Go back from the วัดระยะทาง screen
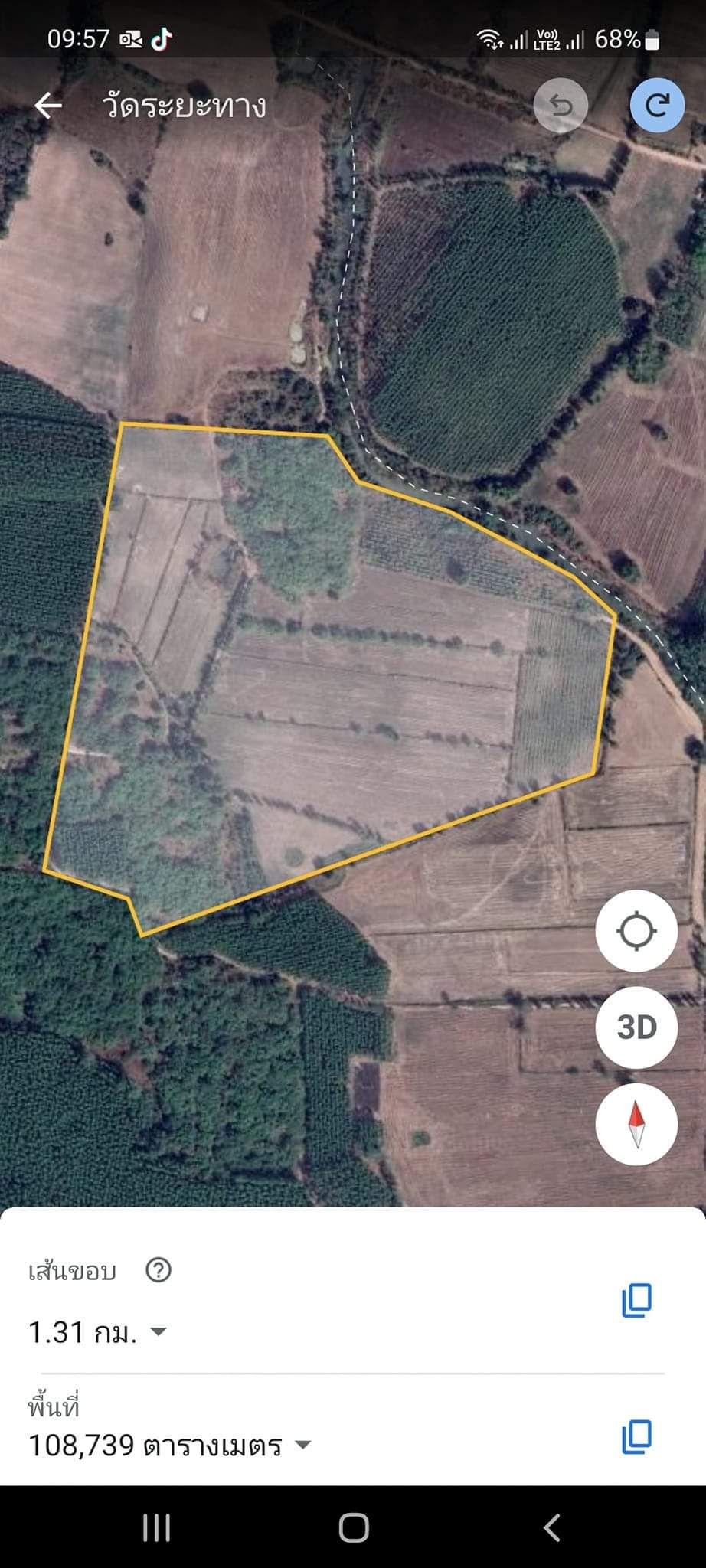Screen dimensions: 706x1568 pos(47,106)
